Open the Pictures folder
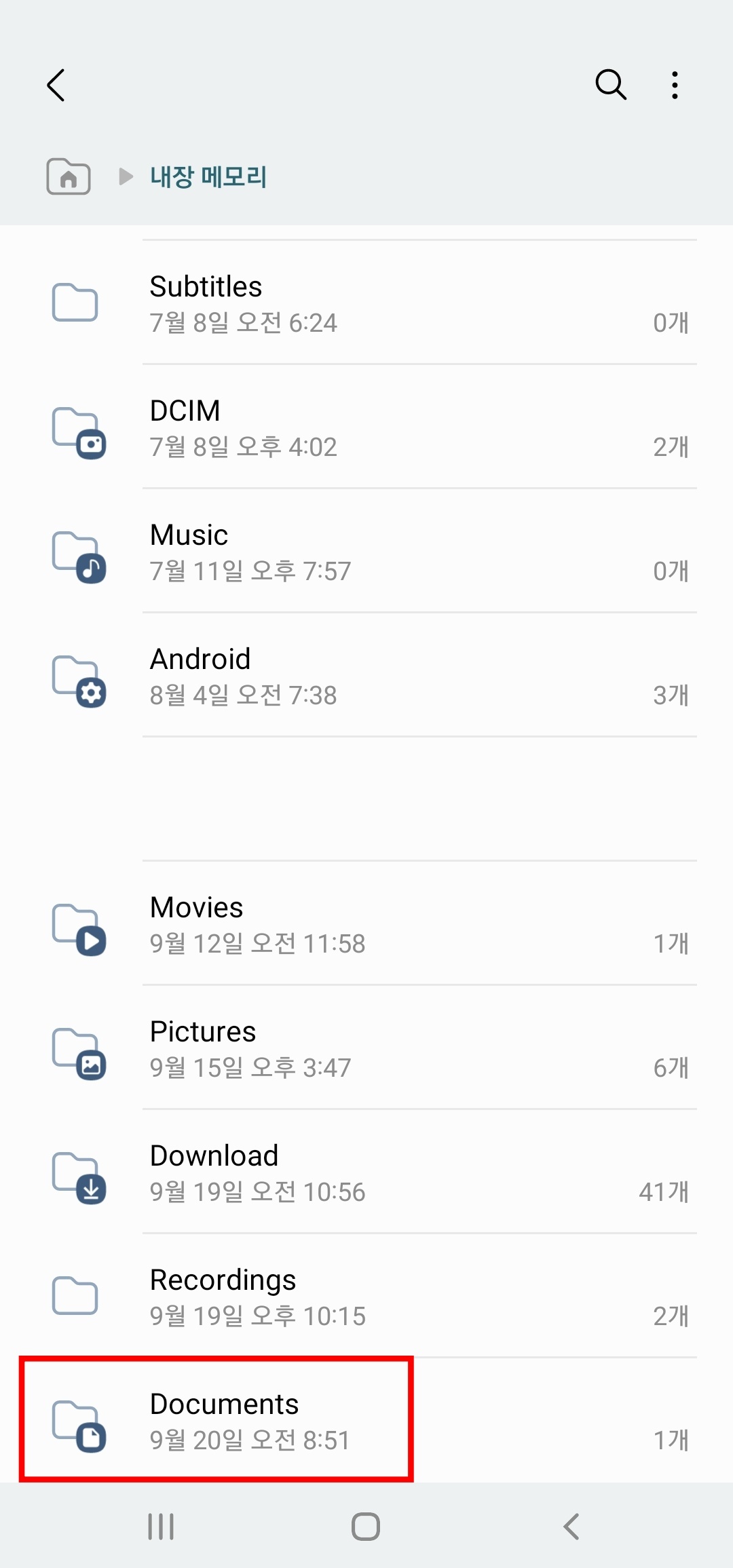Viewport: 733px width, 1568px height. (x=366, y=1048)
